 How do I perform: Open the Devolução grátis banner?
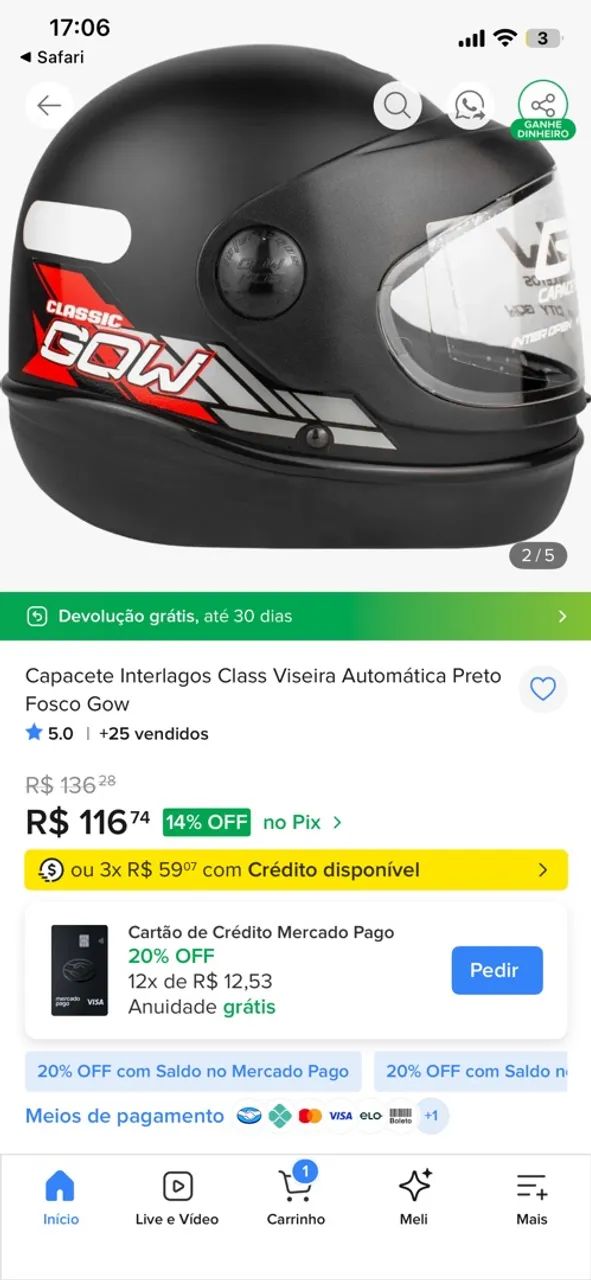pyautogui.click(x=295, y=616)
